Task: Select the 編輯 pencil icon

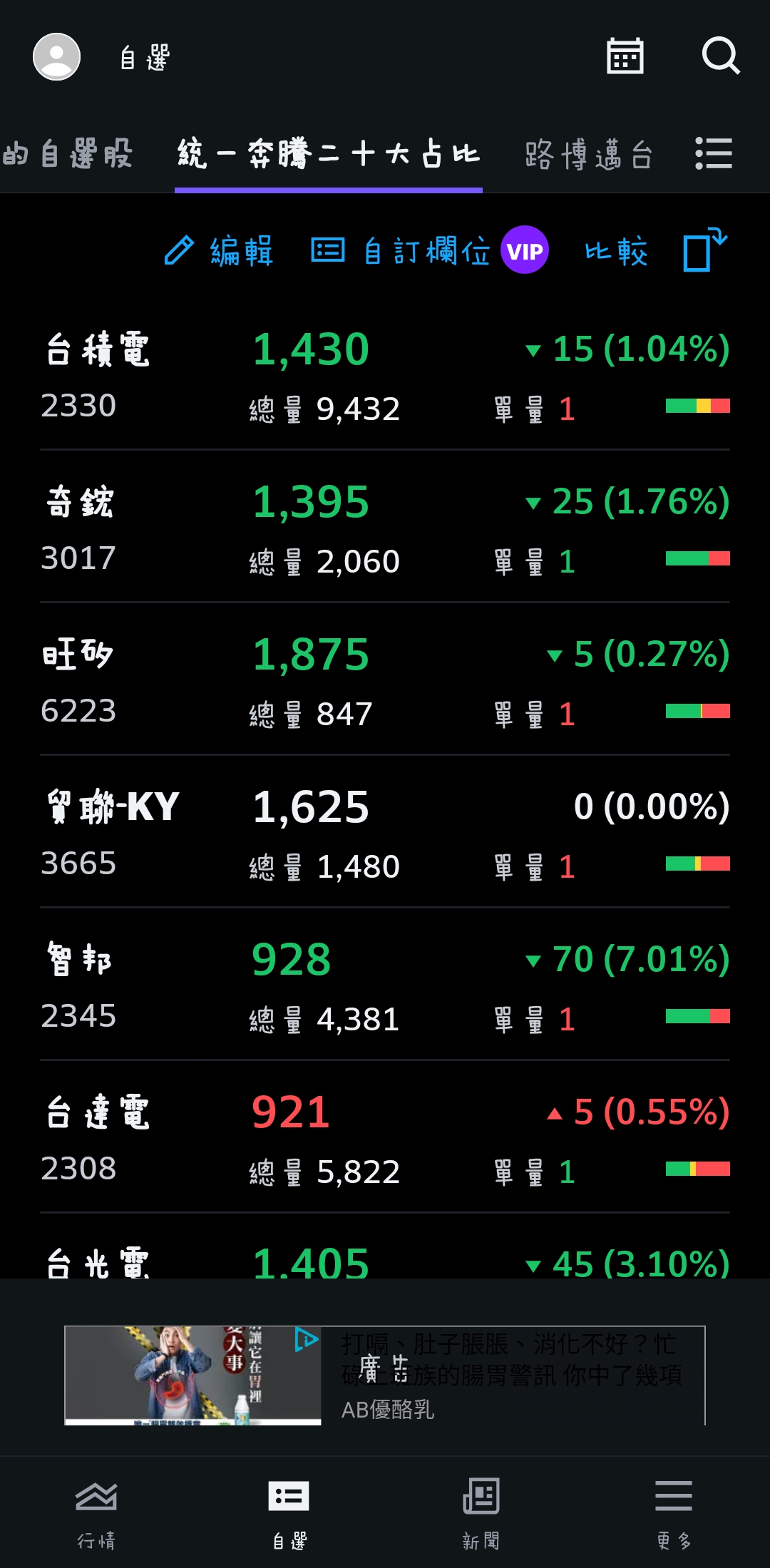Action: (180, 250)
